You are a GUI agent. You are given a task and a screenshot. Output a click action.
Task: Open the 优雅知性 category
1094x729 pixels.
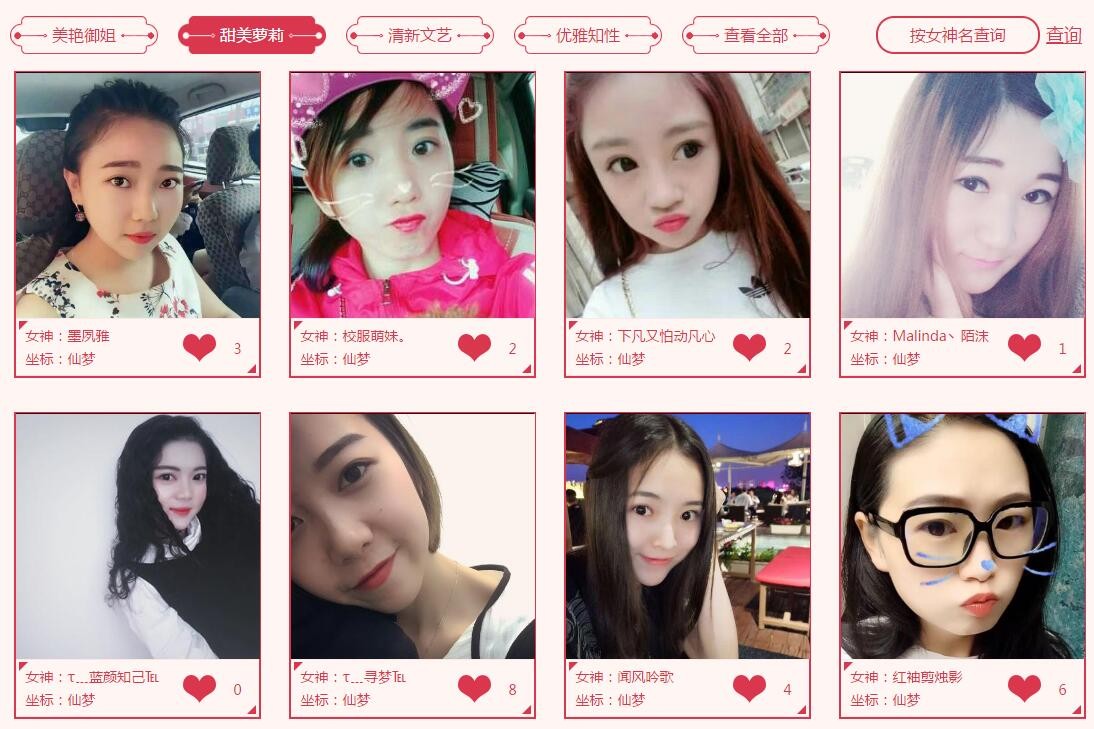click(x=588, y=35)
